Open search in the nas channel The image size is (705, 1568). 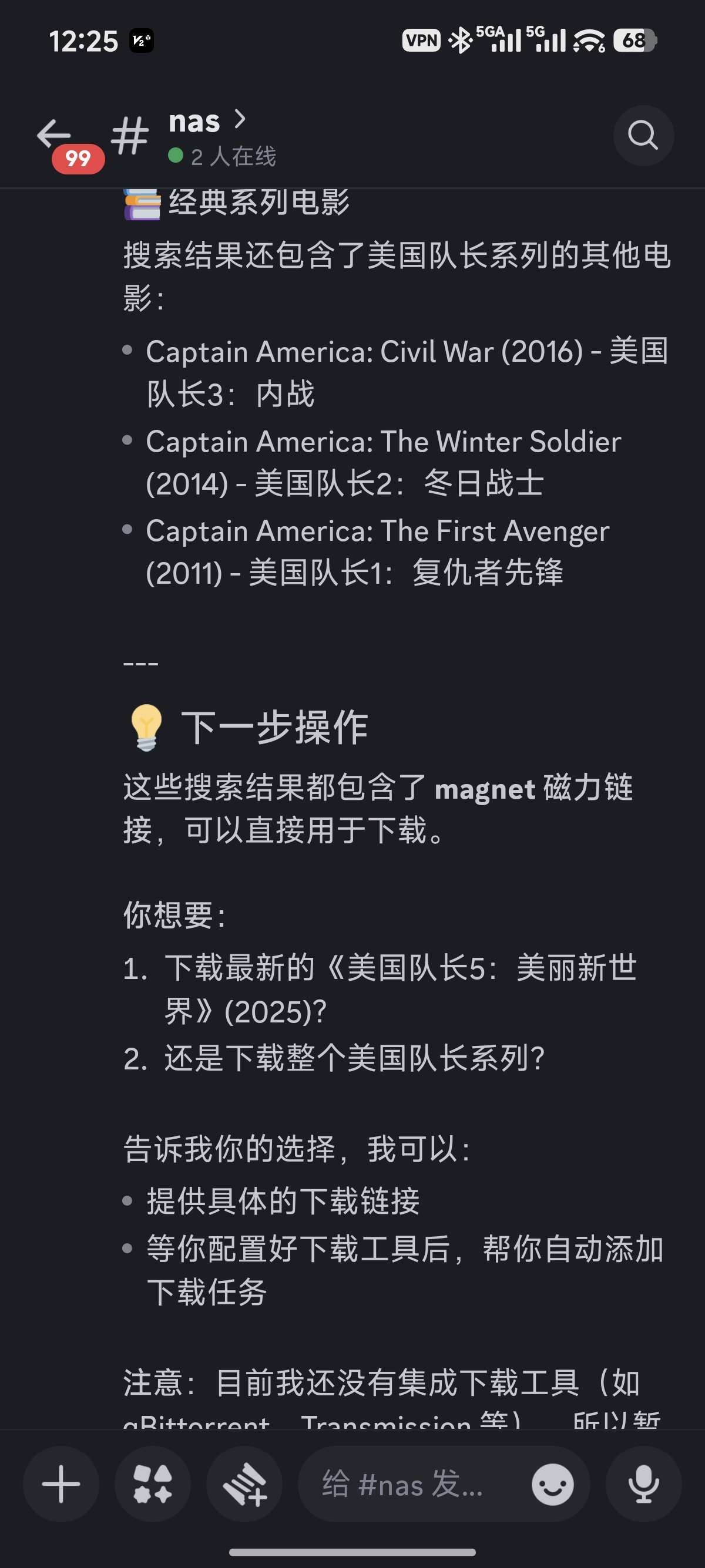coord(643,135)
